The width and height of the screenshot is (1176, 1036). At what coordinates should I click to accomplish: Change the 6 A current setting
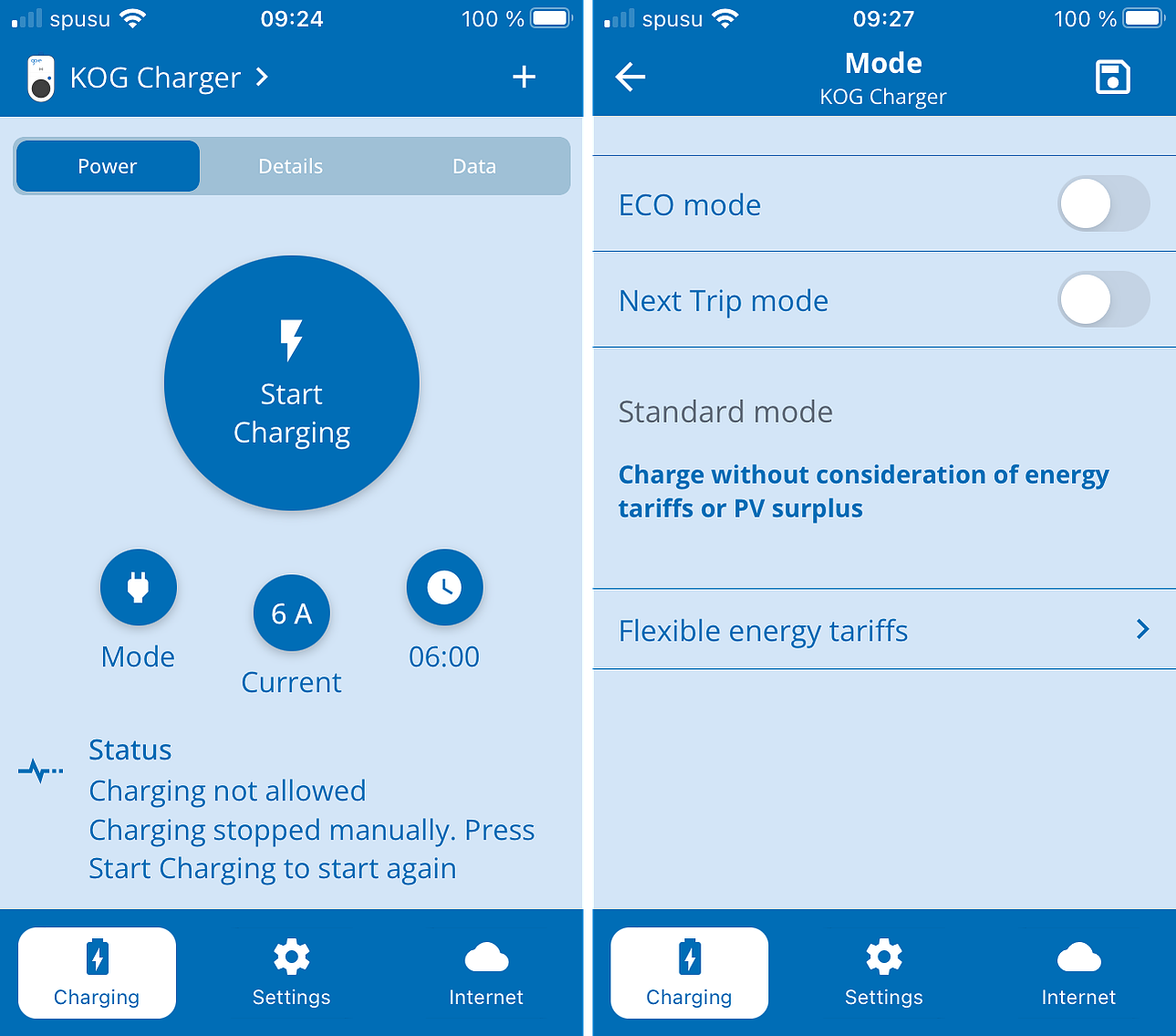(292, 613)
